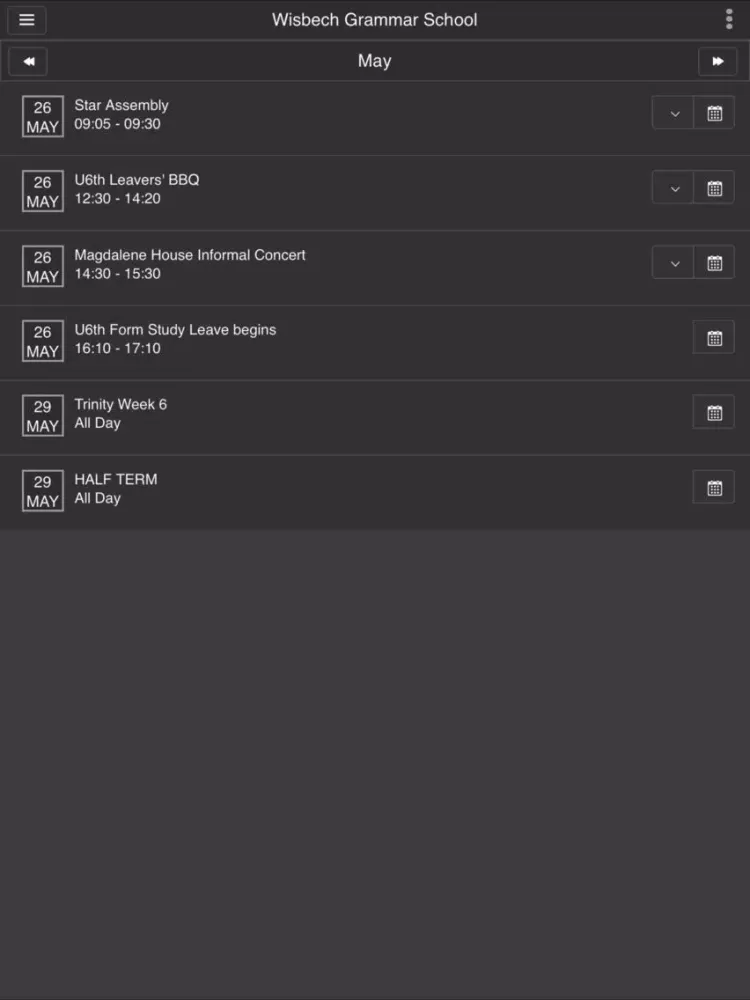The height and width of the screenshot is (1000, 750).
Task: Expand details for Star Assembly
Action: [x=673, y=113]
